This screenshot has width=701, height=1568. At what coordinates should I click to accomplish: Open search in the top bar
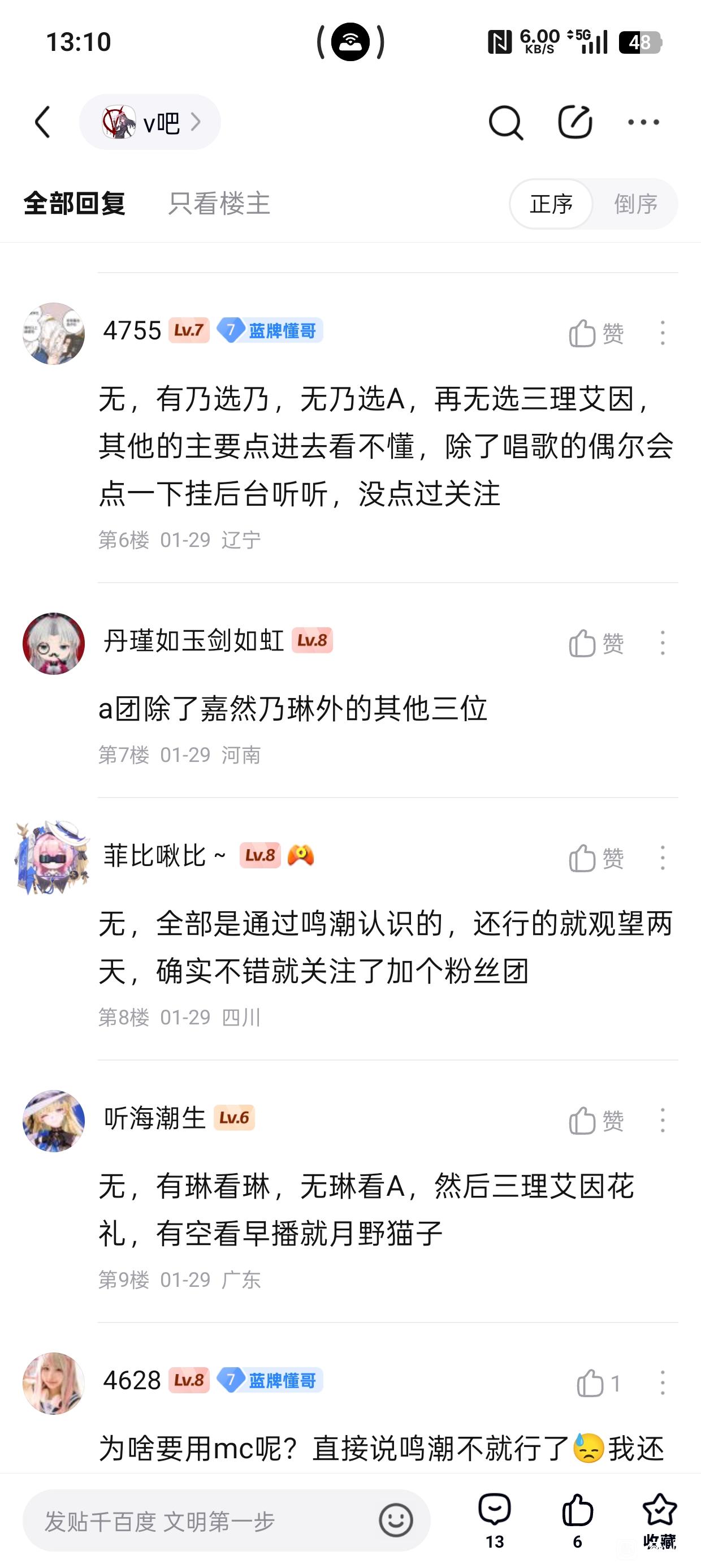tap(505, 122)
